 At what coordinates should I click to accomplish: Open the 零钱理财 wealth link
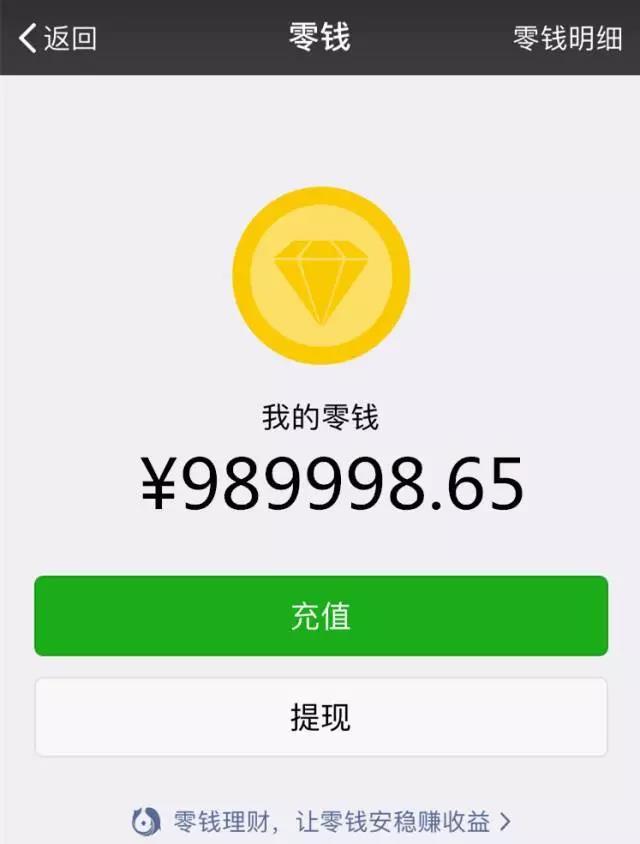[x=321, y=822]
